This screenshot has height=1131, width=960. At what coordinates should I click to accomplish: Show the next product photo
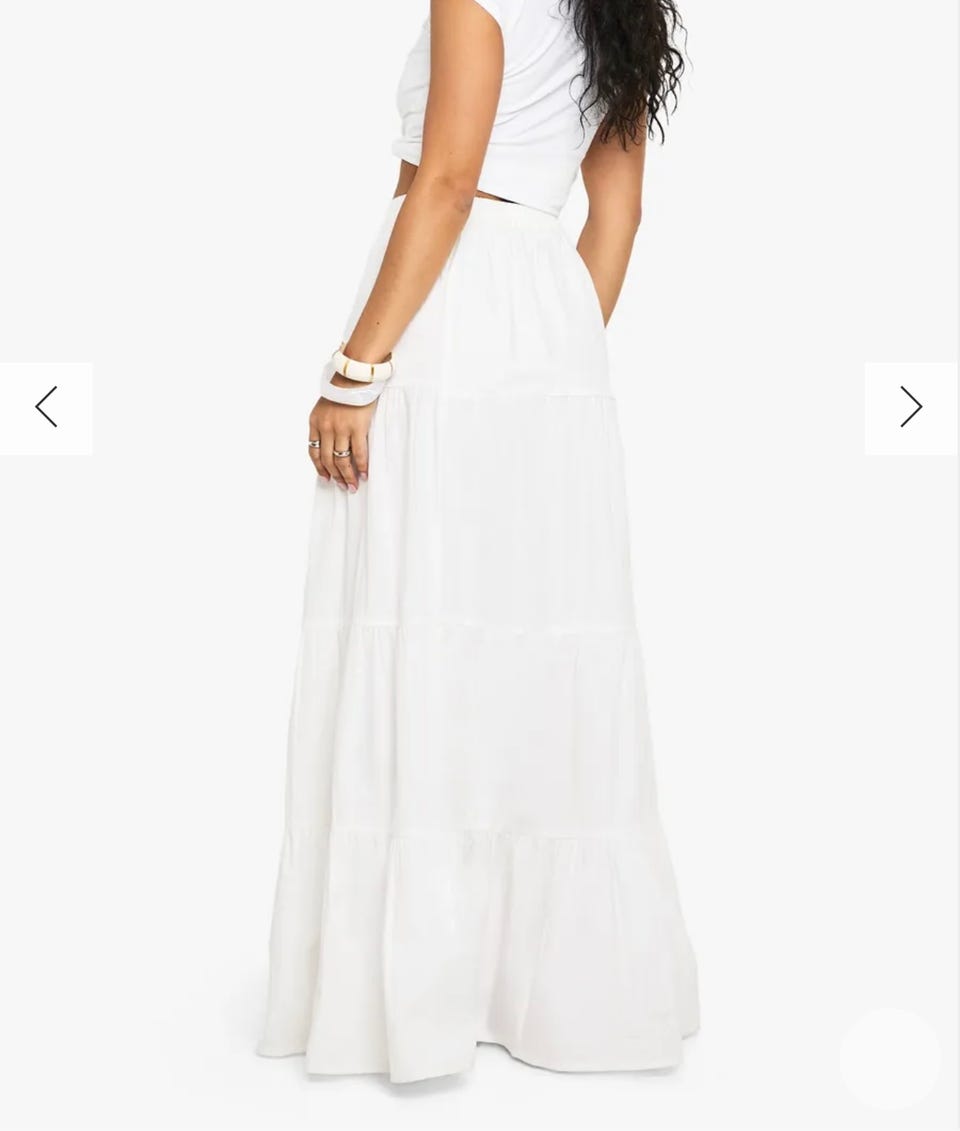pyautogui.click(x=910, y=408)
